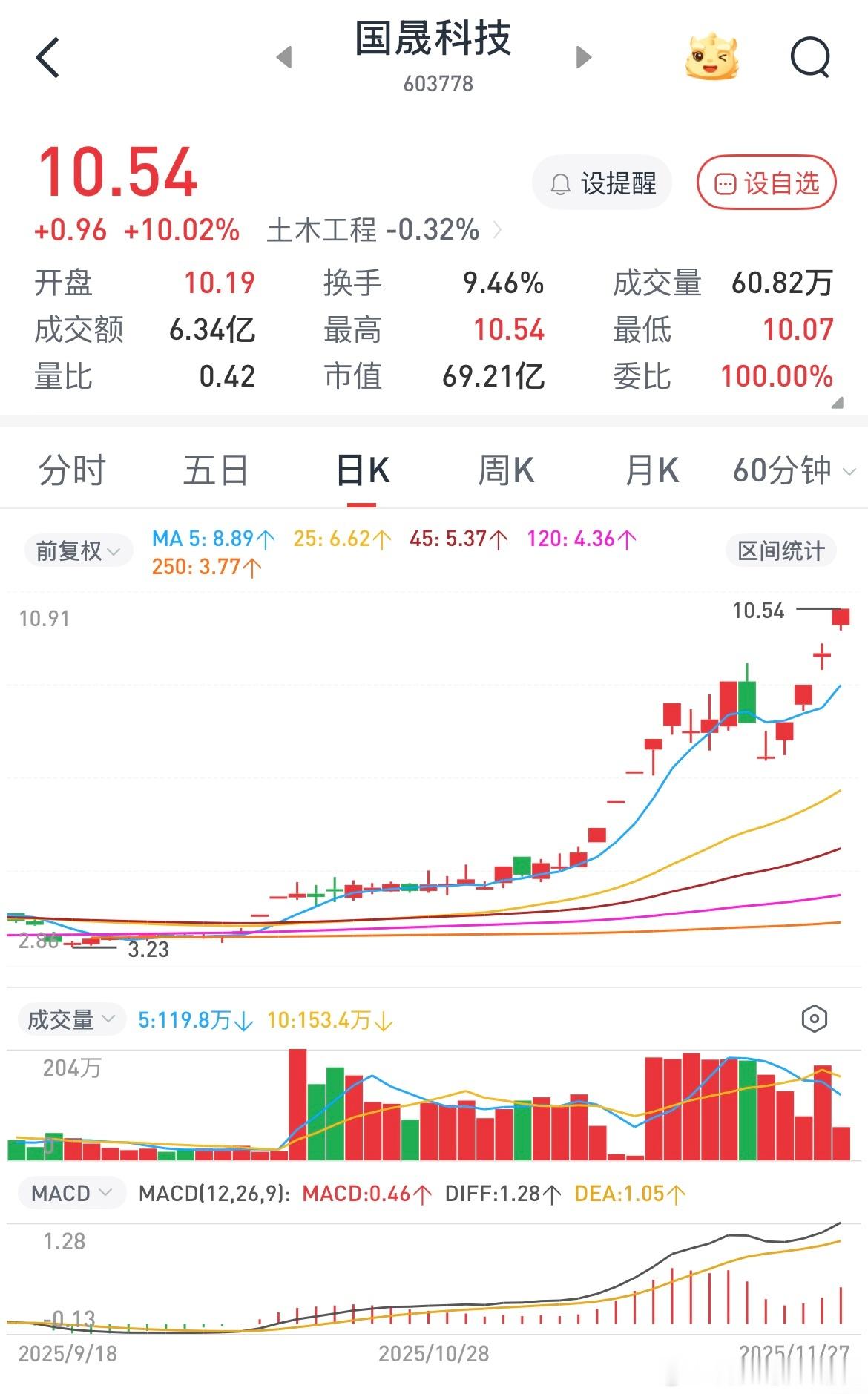Screen dimensions: 868x1394
Task: Add the stock to watchlist via 设自选
Action: (766, 183)
